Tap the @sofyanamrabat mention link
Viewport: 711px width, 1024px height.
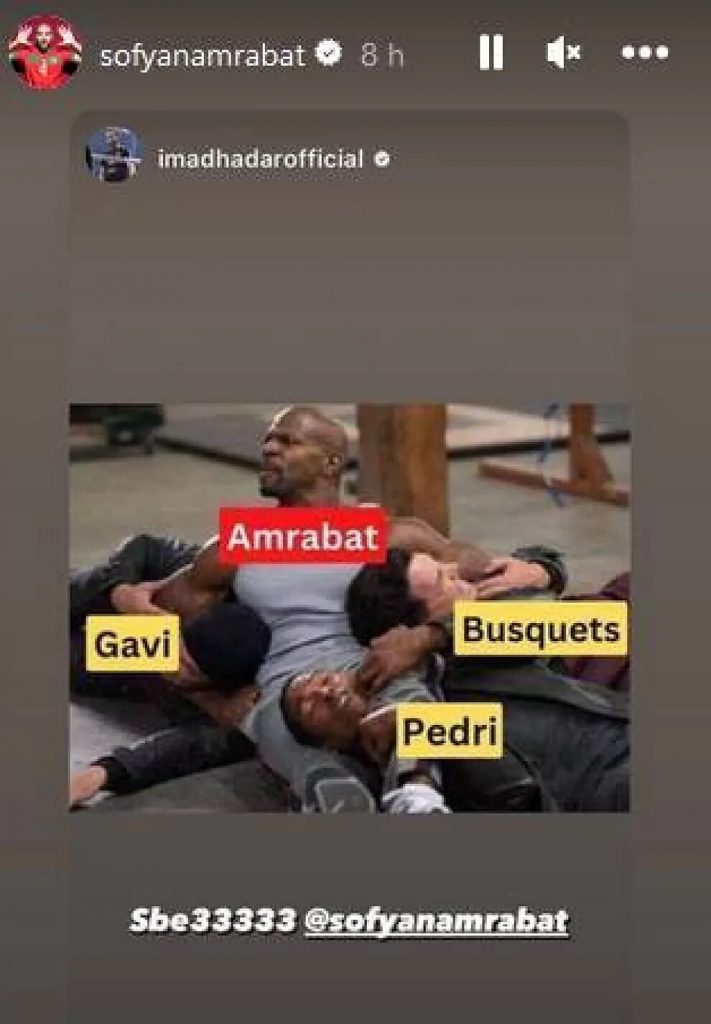(x=437, y=920)
